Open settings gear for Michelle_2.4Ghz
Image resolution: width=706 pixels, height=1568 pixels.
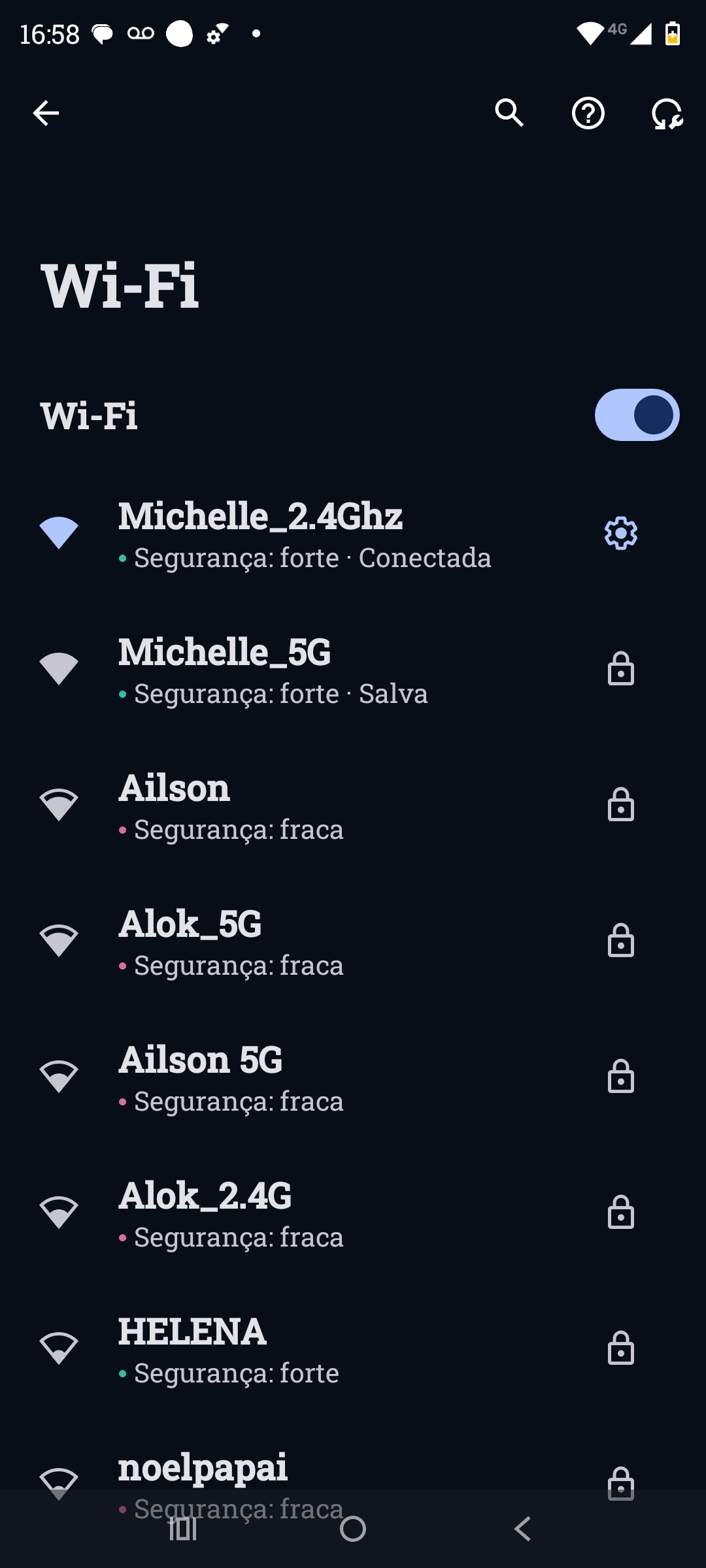point(620,534)
